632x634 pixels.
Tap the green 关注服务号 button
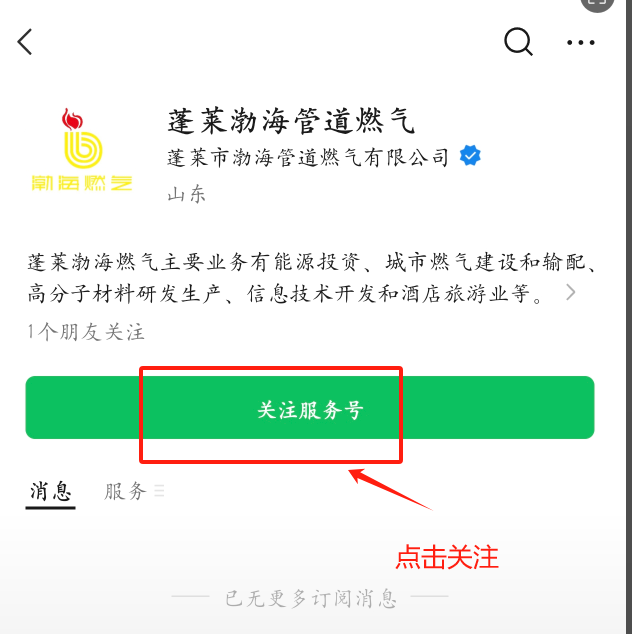point(310,408)
